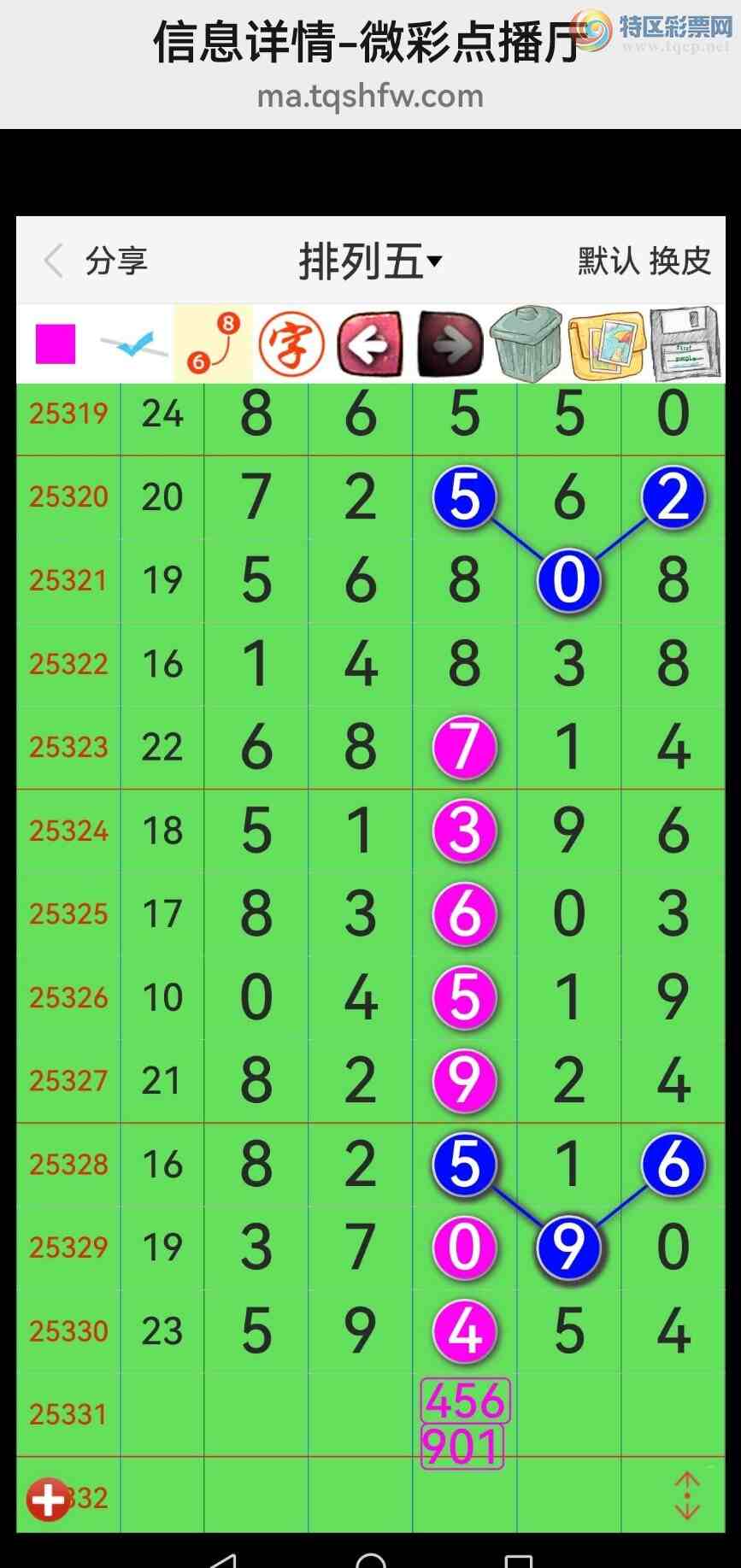Clear marks with the trash can
This screenshot has height=1568, width=741.
pyautogui.click(x=526, y=344)
